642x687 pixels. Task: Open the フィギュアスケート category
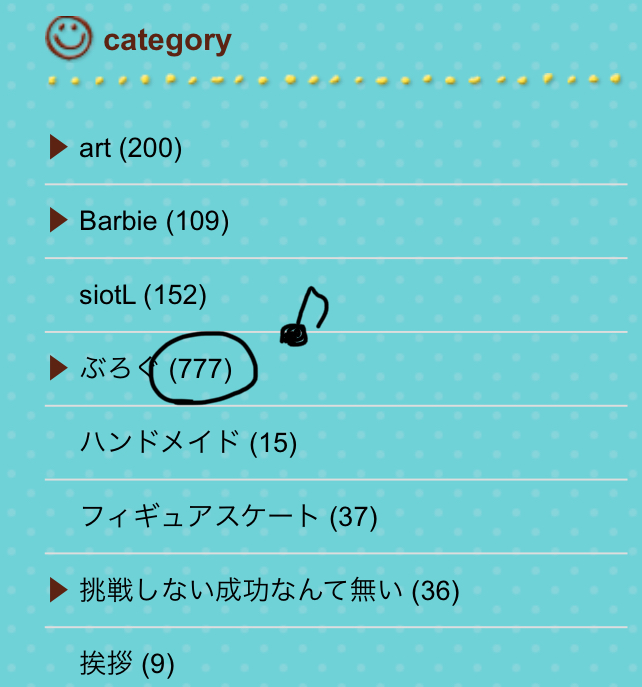coord(199,517)
